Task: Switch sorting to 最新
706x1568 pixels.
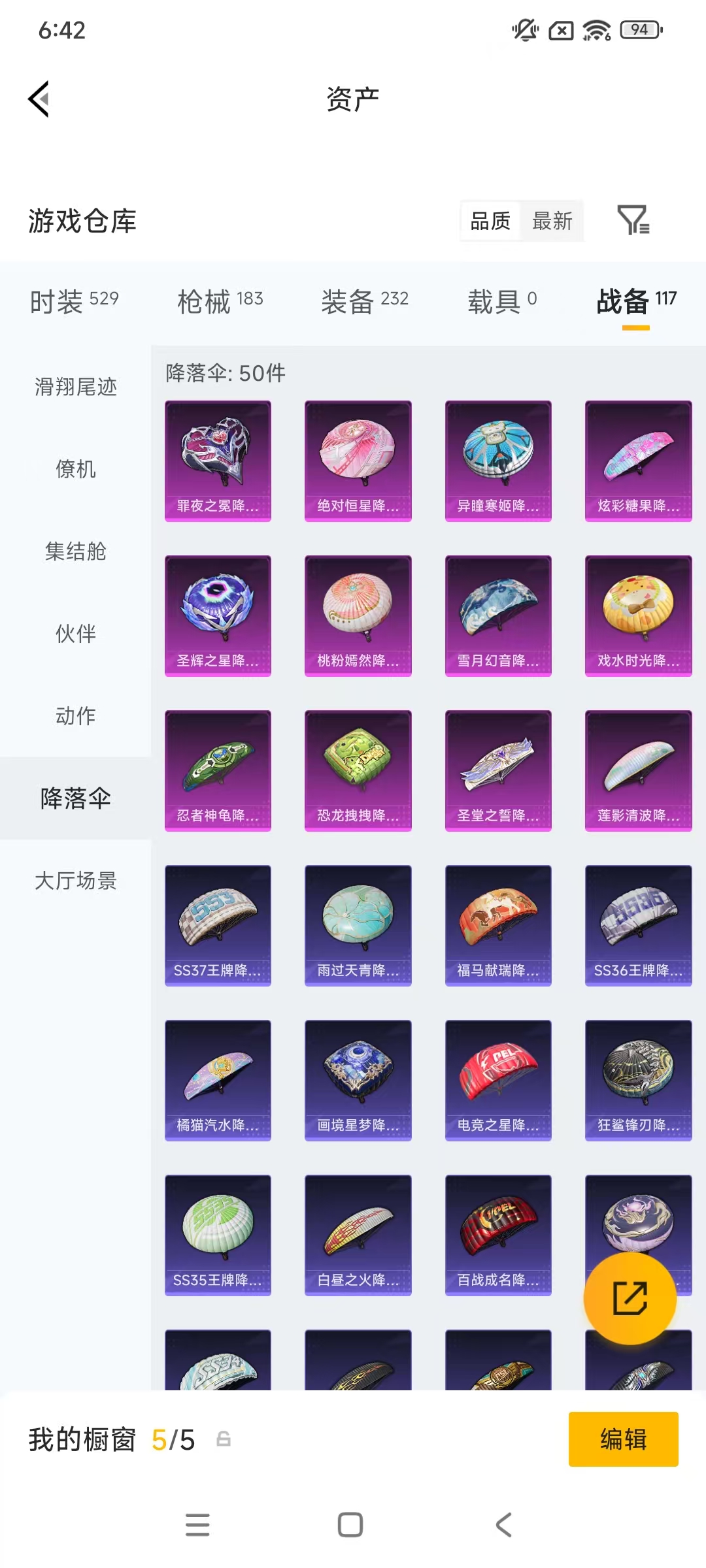Action: [552, 221]
